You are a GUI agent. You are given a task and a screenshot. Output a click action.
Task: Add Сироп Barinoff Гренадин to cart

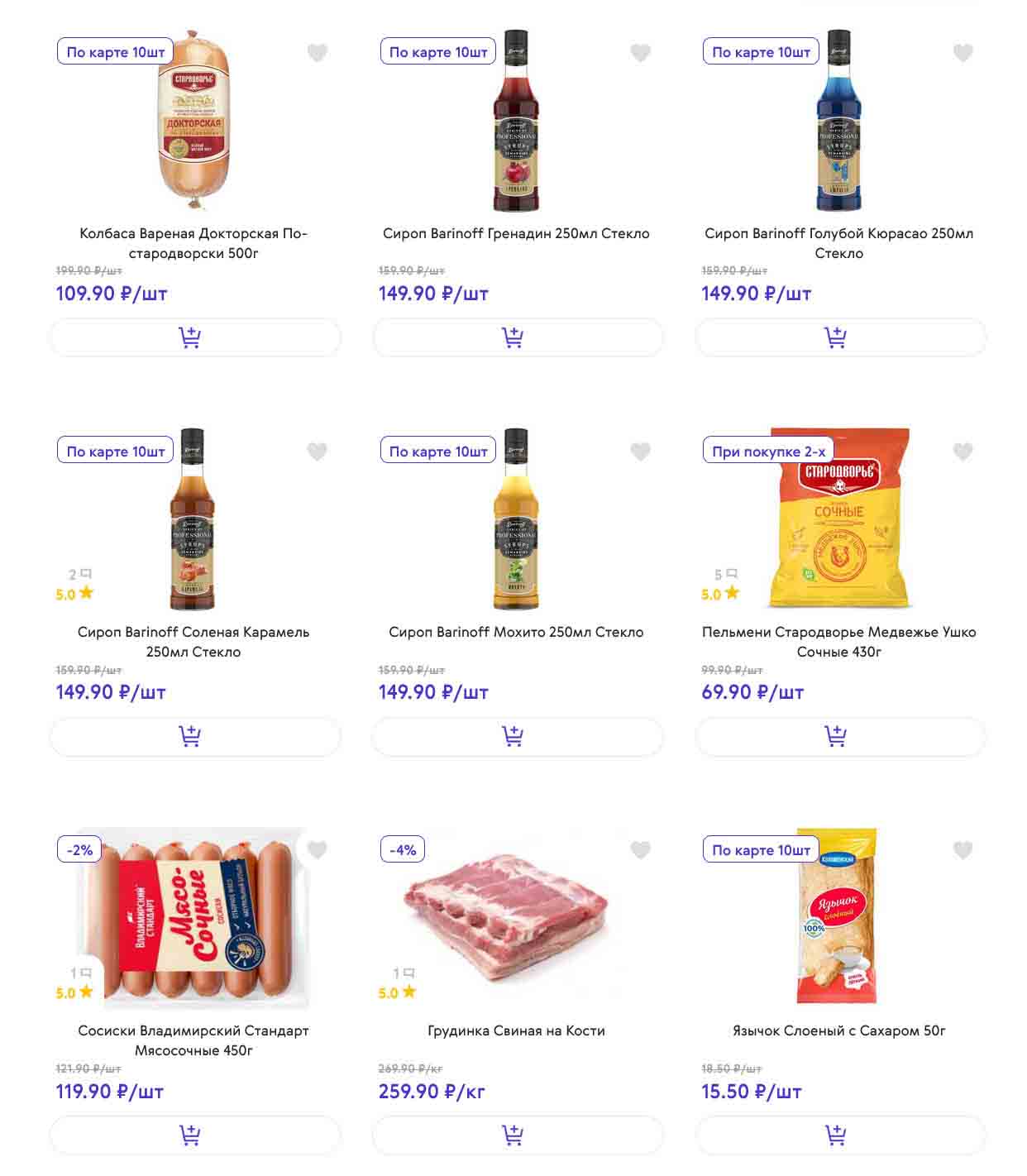[x=518, y=337]
